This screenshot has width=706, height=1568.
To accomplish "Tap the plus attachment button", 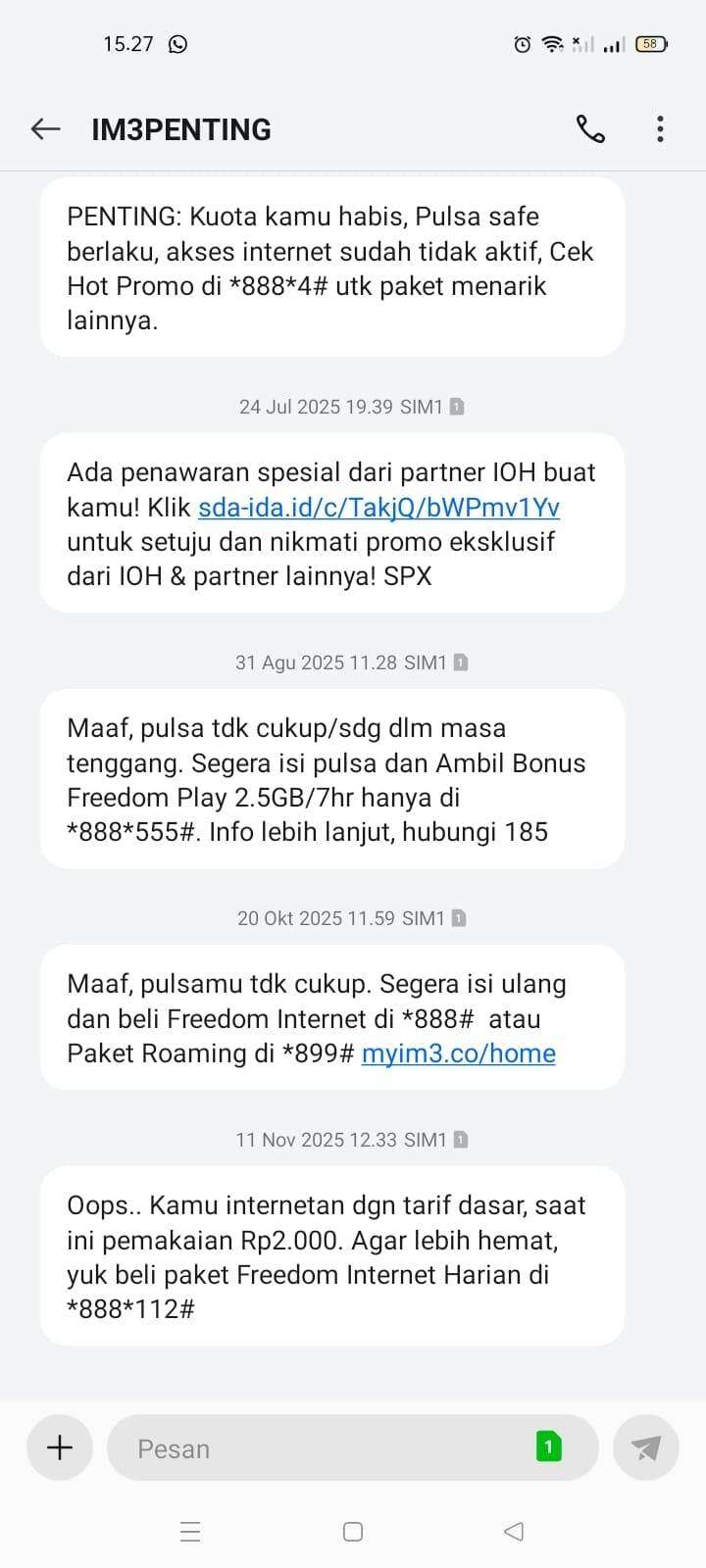I will [60, 1447].
